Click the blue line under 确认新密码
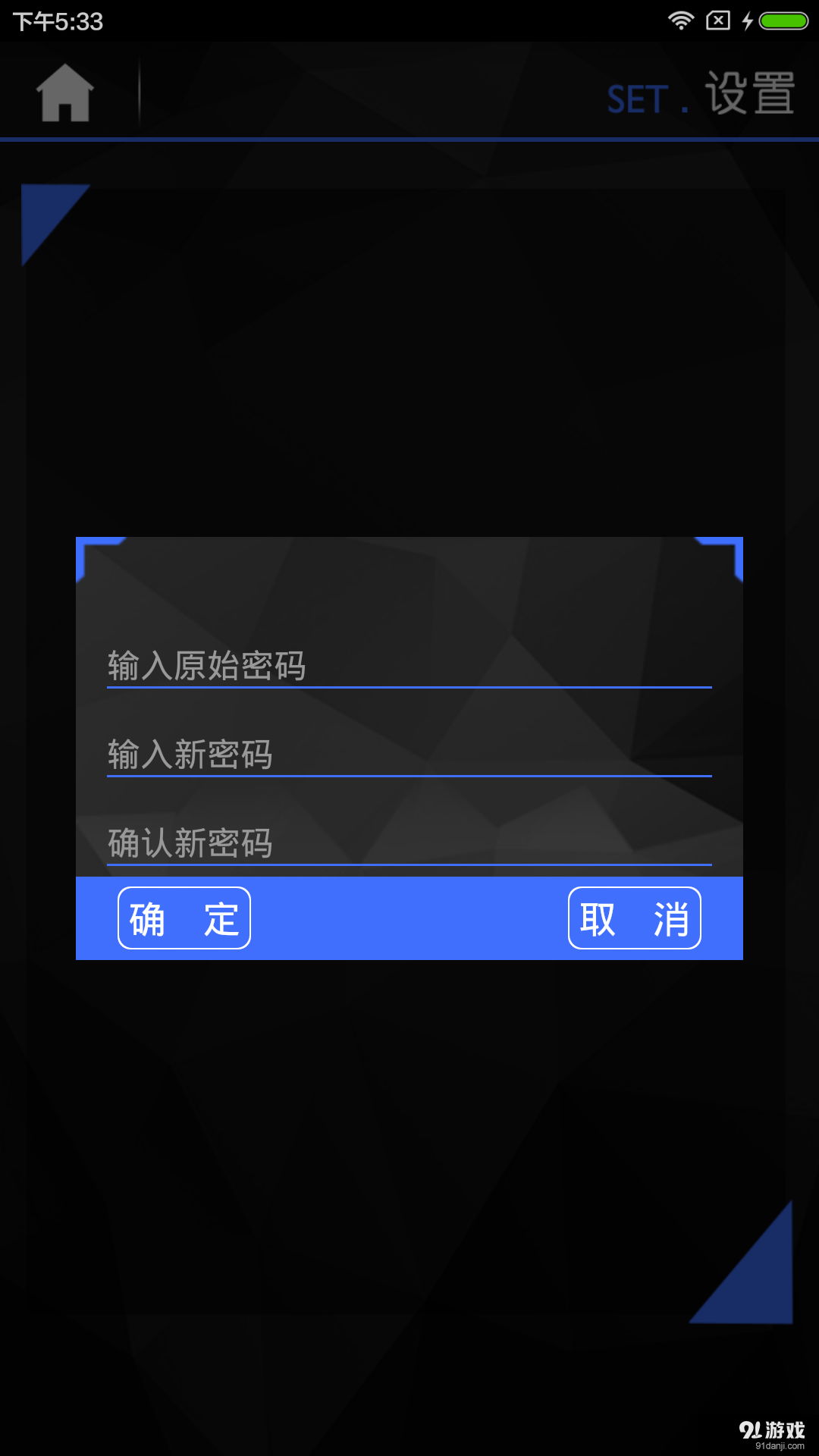 point(409,864)
